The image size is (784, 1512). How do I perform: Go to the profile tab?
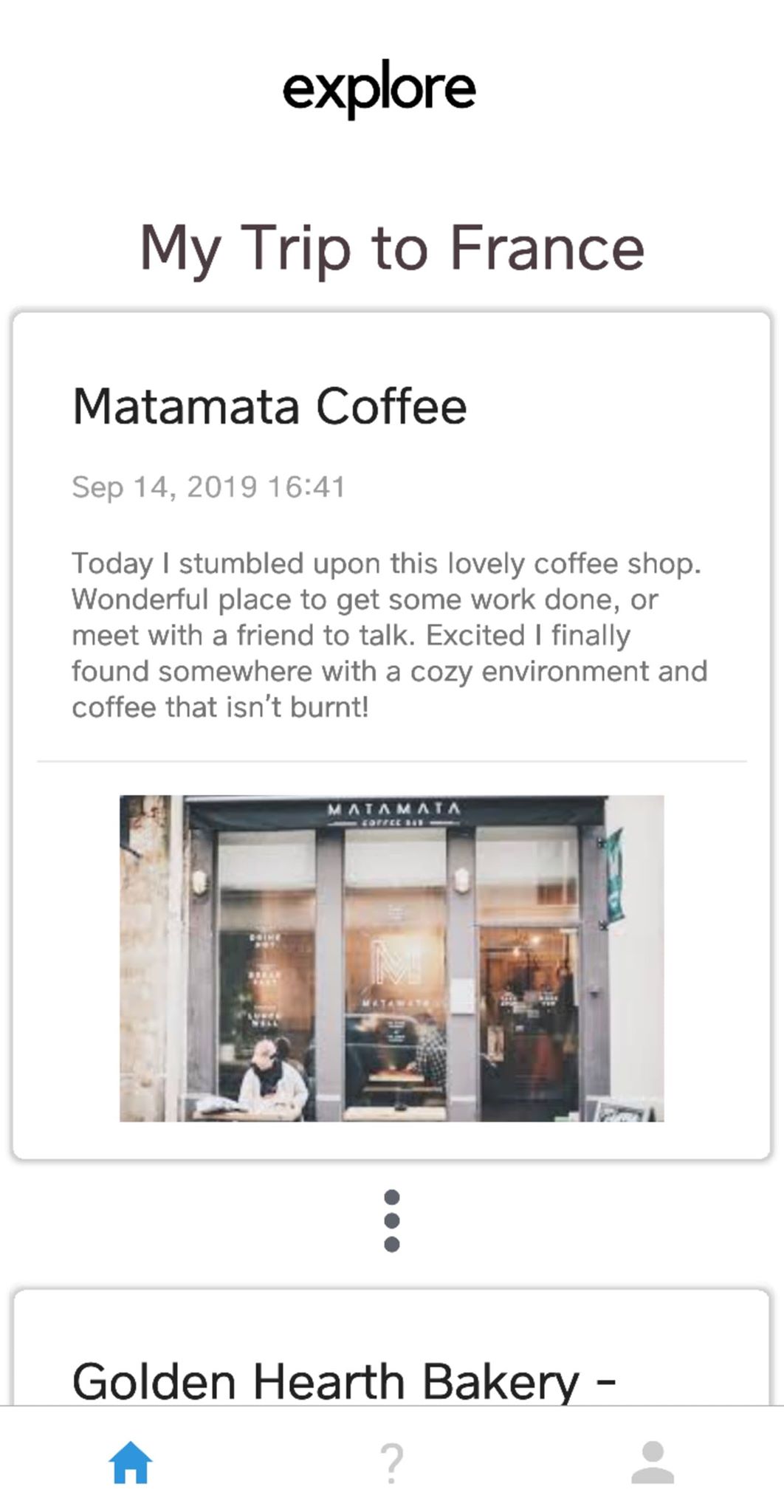(x=653, y=1462)
